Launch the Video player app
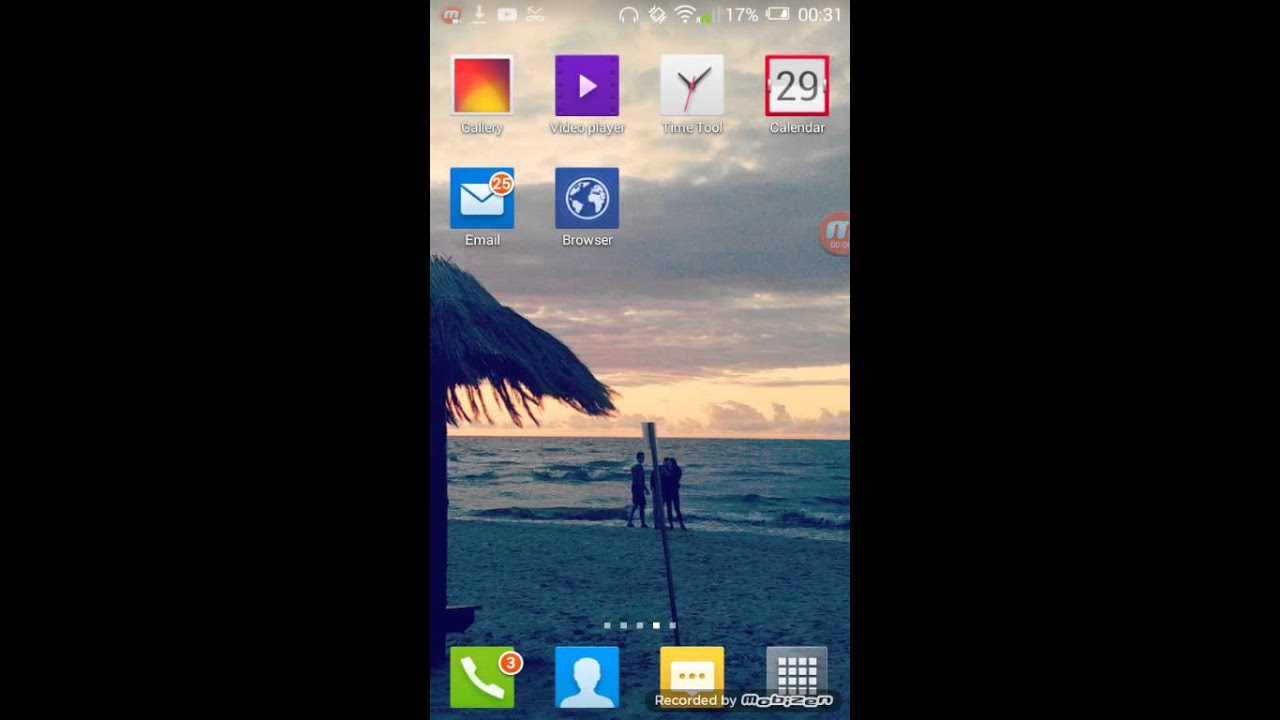The height and width of the screenshot is (720, 1280). [x=587, y=86]
